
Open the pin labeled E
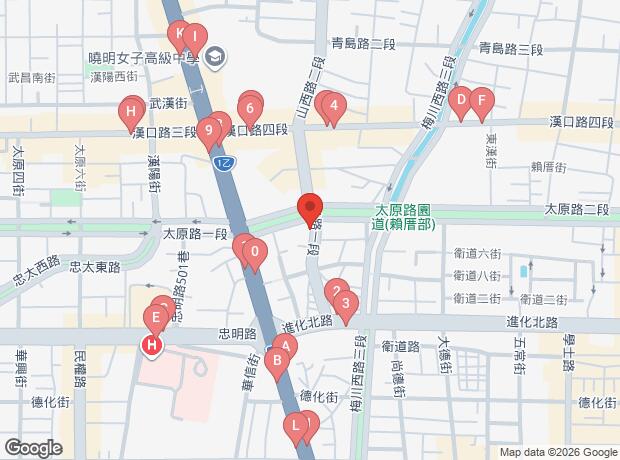[x=155, y=320]
